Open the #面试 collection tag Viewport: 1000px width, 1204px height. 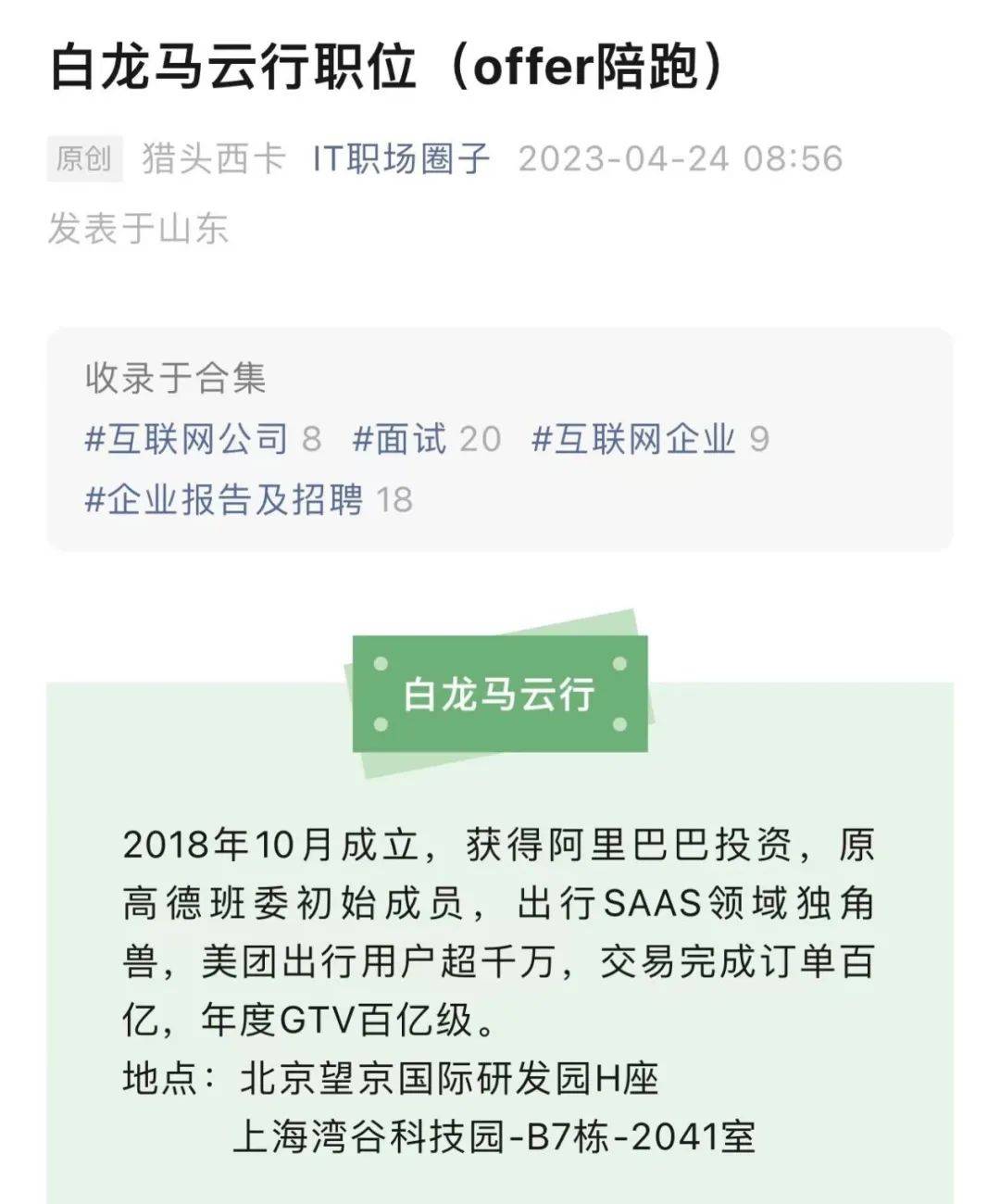[400, 439]
